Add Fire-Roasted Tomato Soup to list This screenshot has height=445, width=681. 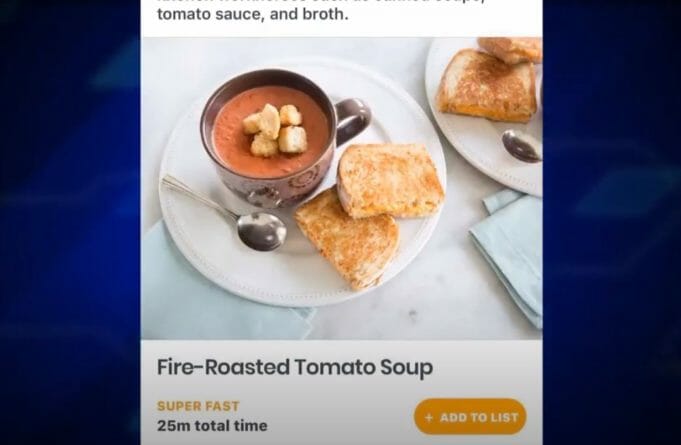pos(470,417)
